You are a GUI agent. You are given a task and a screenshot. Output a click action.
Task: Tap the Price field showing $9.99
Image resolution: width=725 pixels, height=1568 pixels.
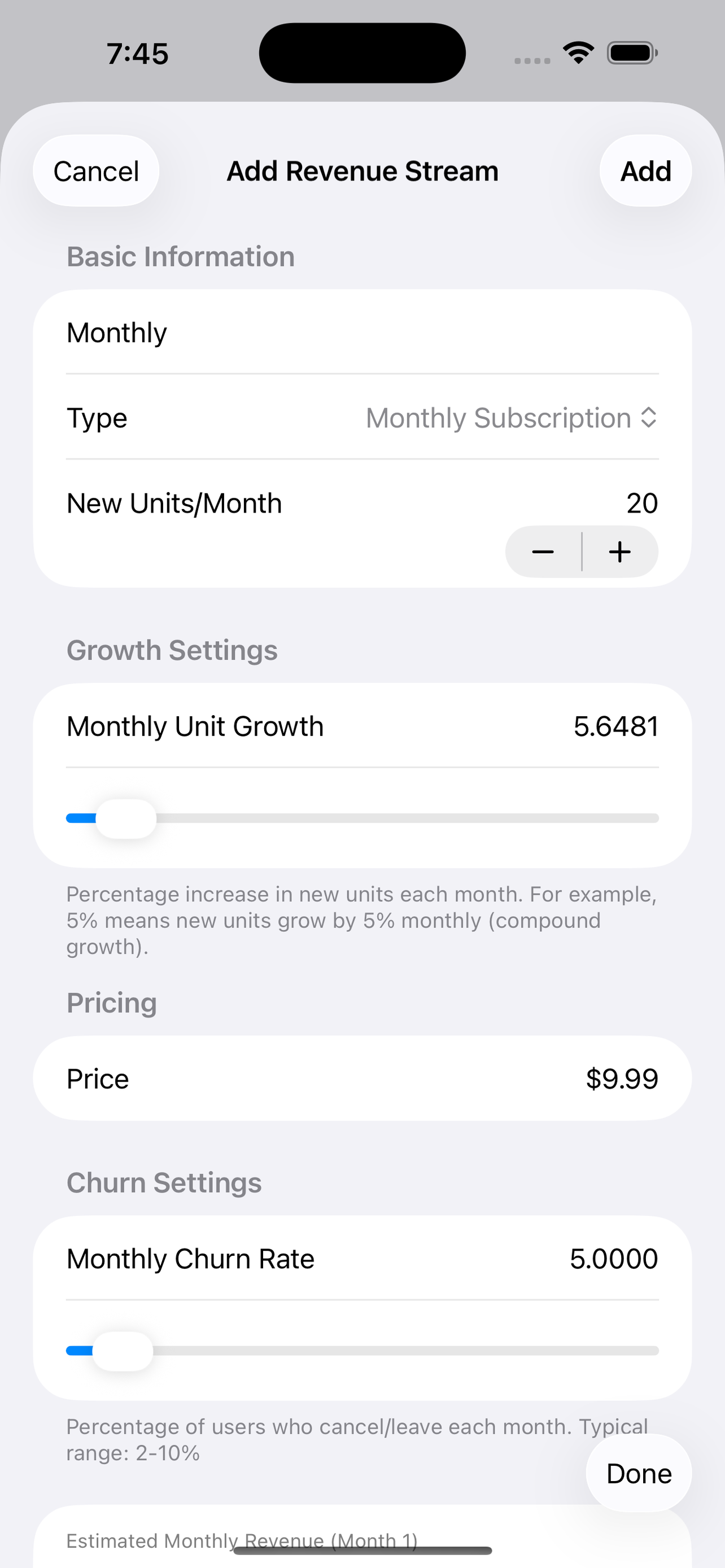[x=622, y=1078]
